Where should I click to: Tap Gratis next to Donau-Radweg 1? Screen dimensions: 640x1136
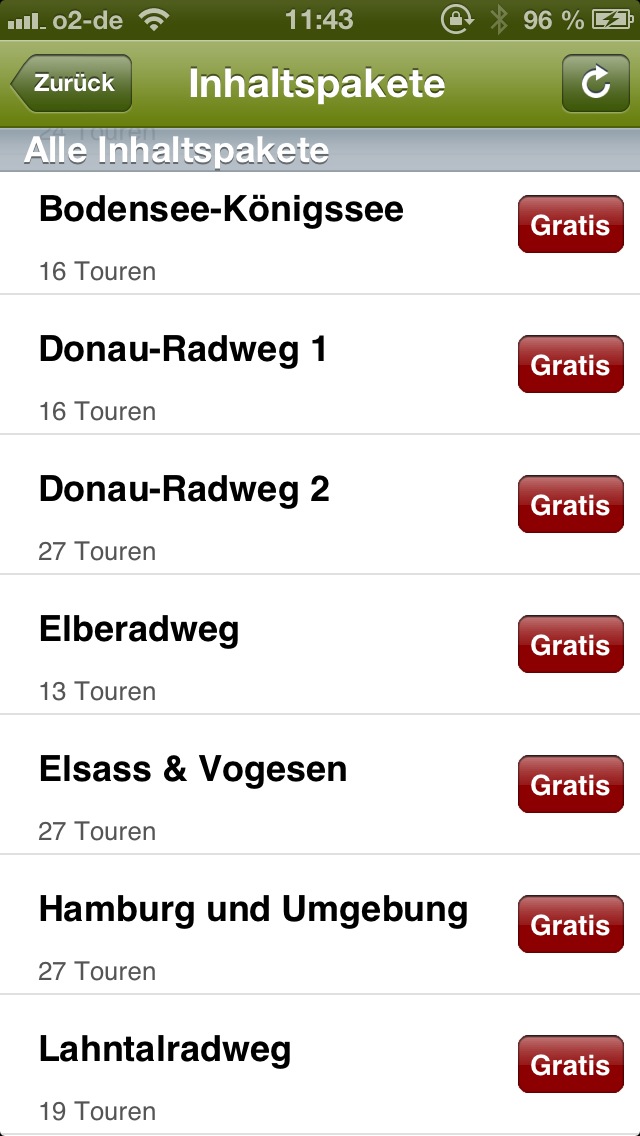tap(570, 365)
